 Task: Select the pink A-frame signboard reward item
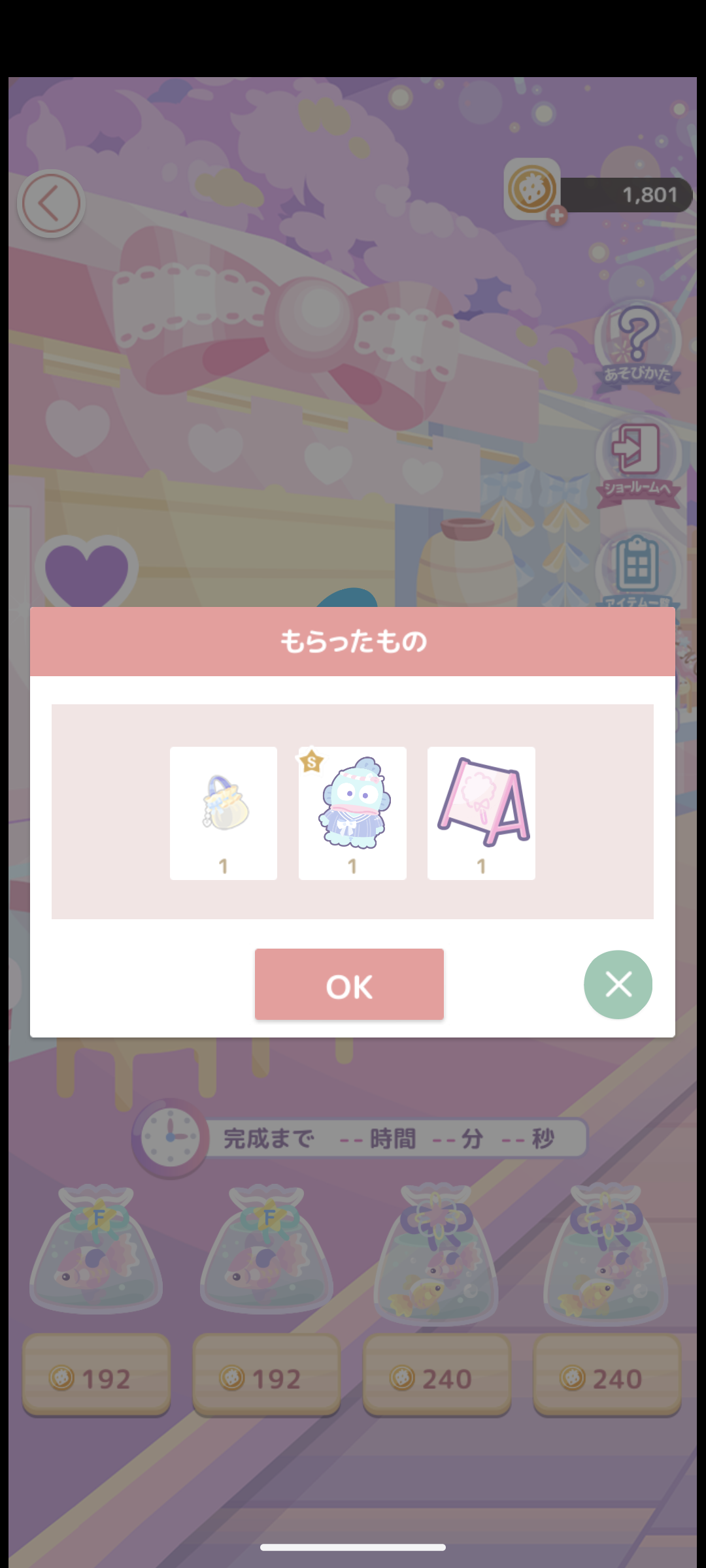(481, 813)
